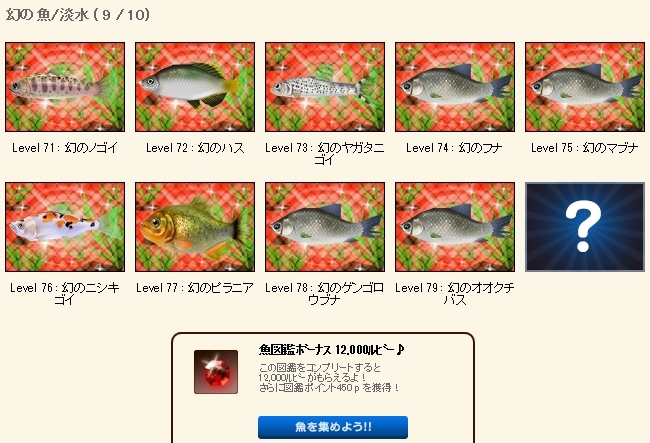Select the Level 78 幻のゲンゴロウブナ tile
The height and width of the screenshot is (443, 650).
pyautogui.click(x=325, y=227)
